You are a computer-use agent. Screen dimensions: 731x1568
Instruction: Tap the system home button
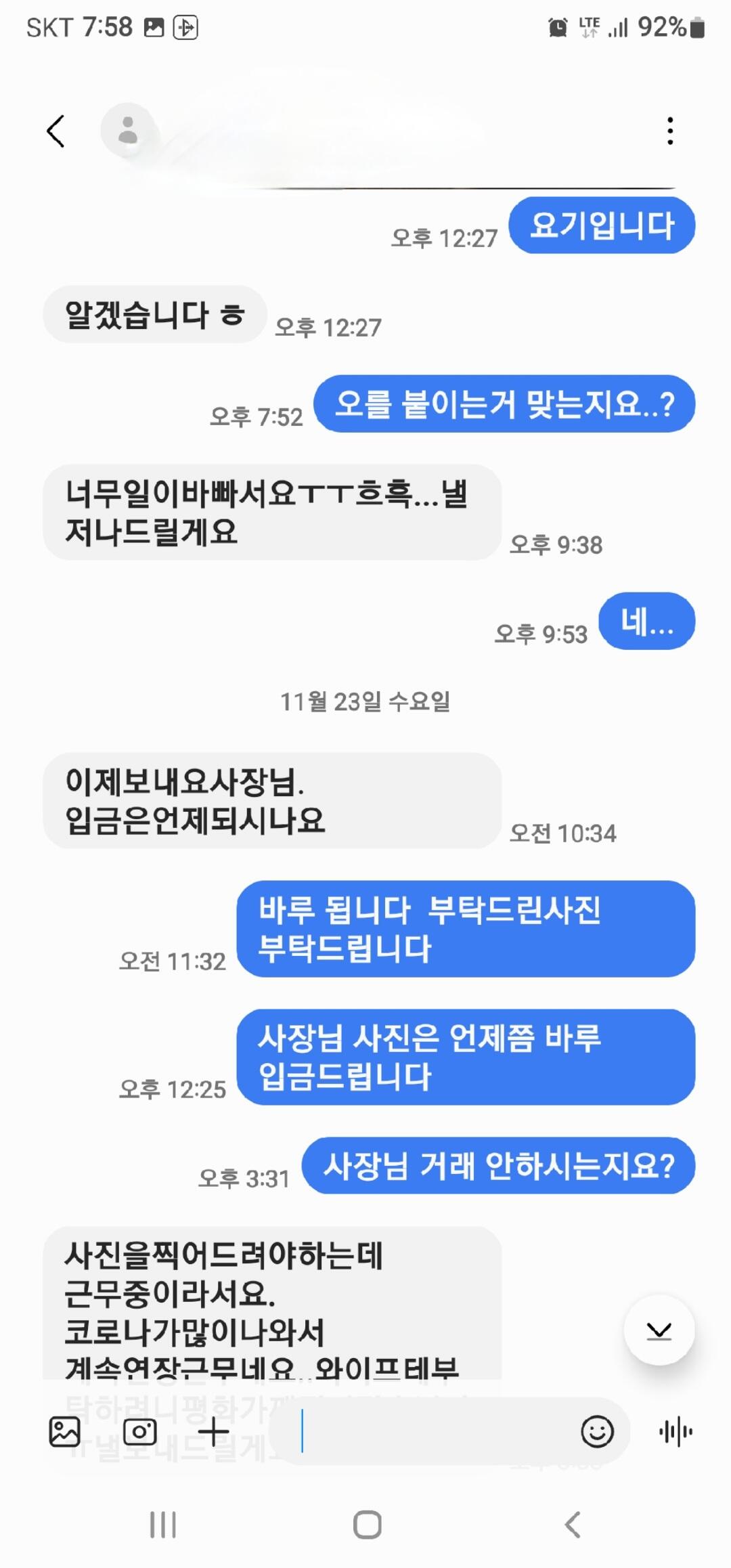pos(367,1525)
